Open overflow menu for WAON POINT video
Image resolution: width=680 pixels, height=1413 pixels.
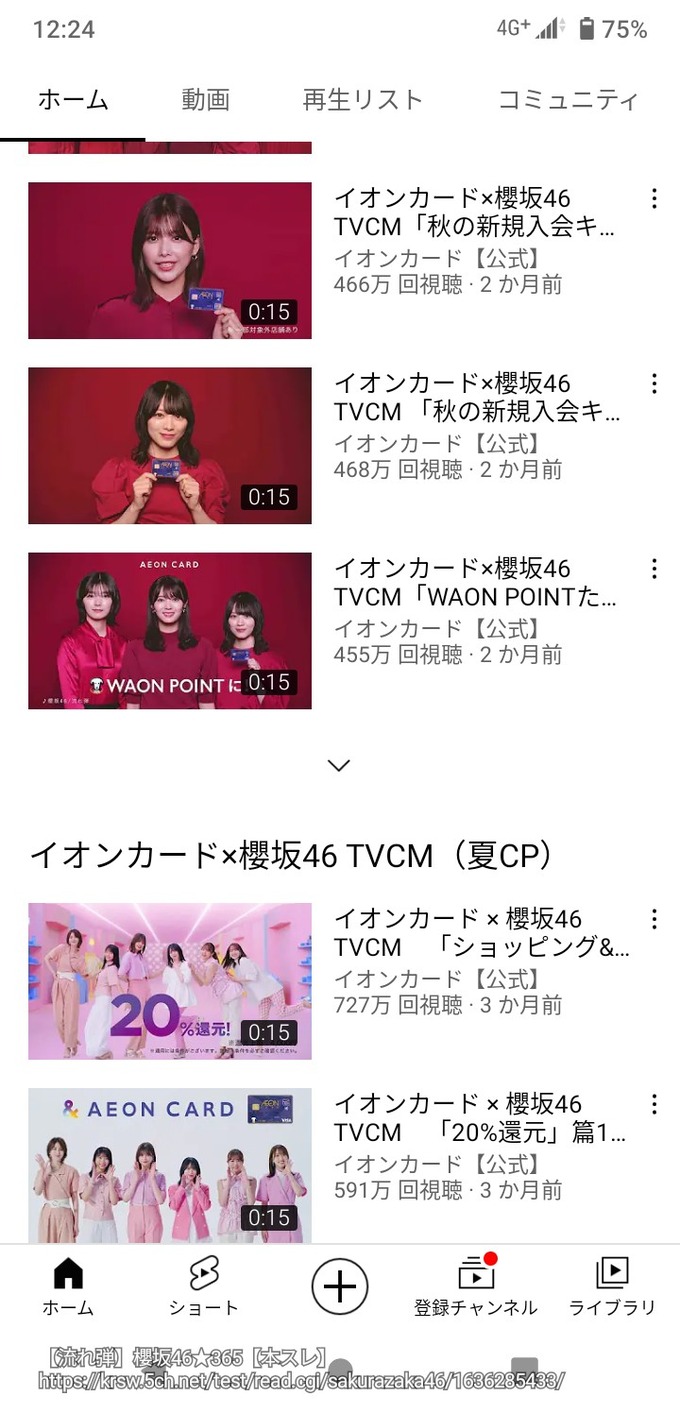tap(654, 568)
